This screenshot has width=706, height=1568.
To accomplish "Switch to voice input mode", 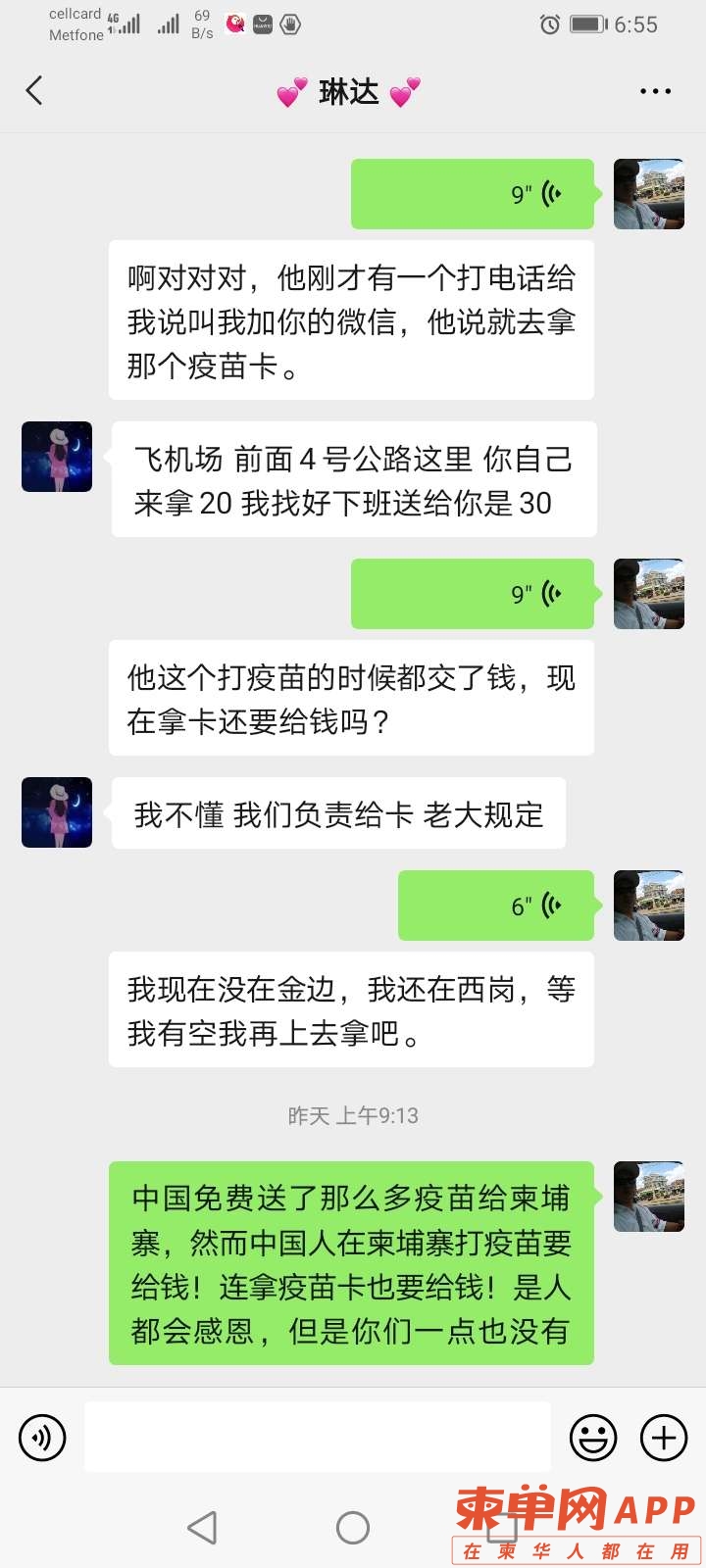I will 42,1438.
